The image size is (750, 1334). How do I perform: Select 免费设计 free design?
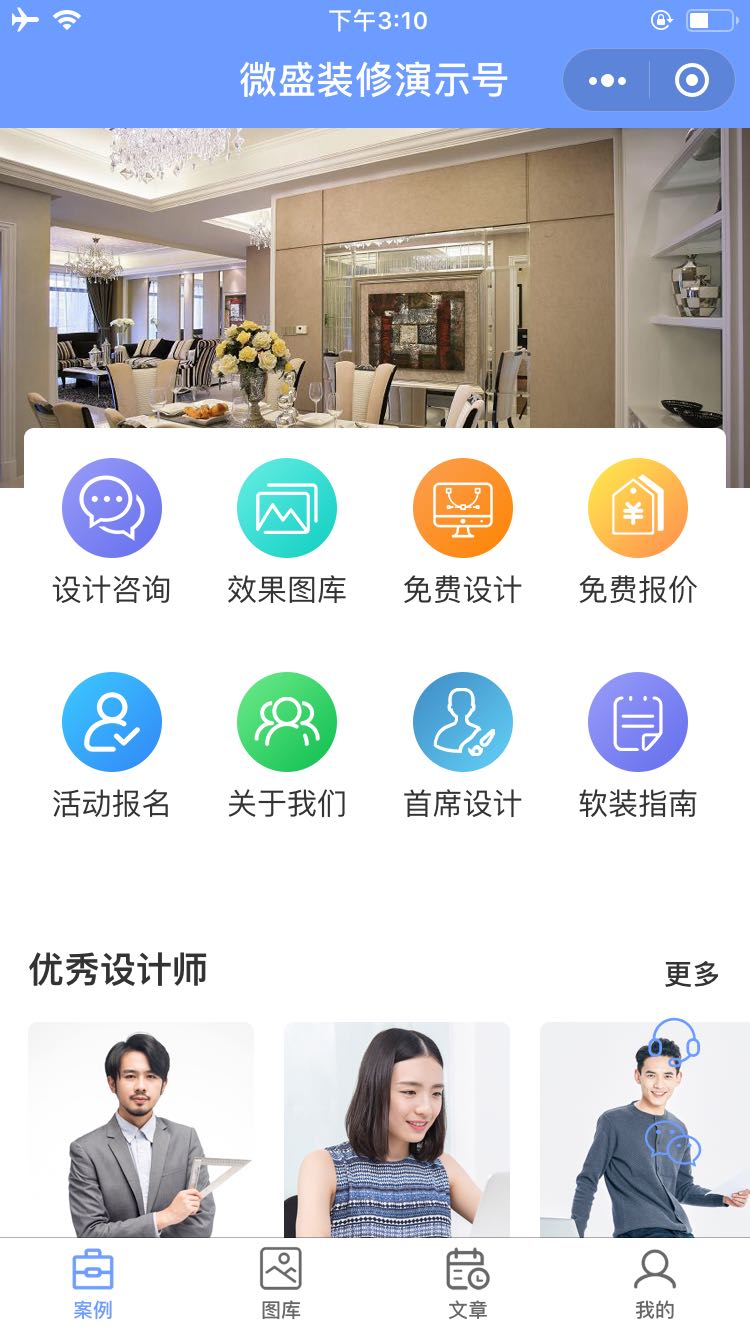(462, 532)
